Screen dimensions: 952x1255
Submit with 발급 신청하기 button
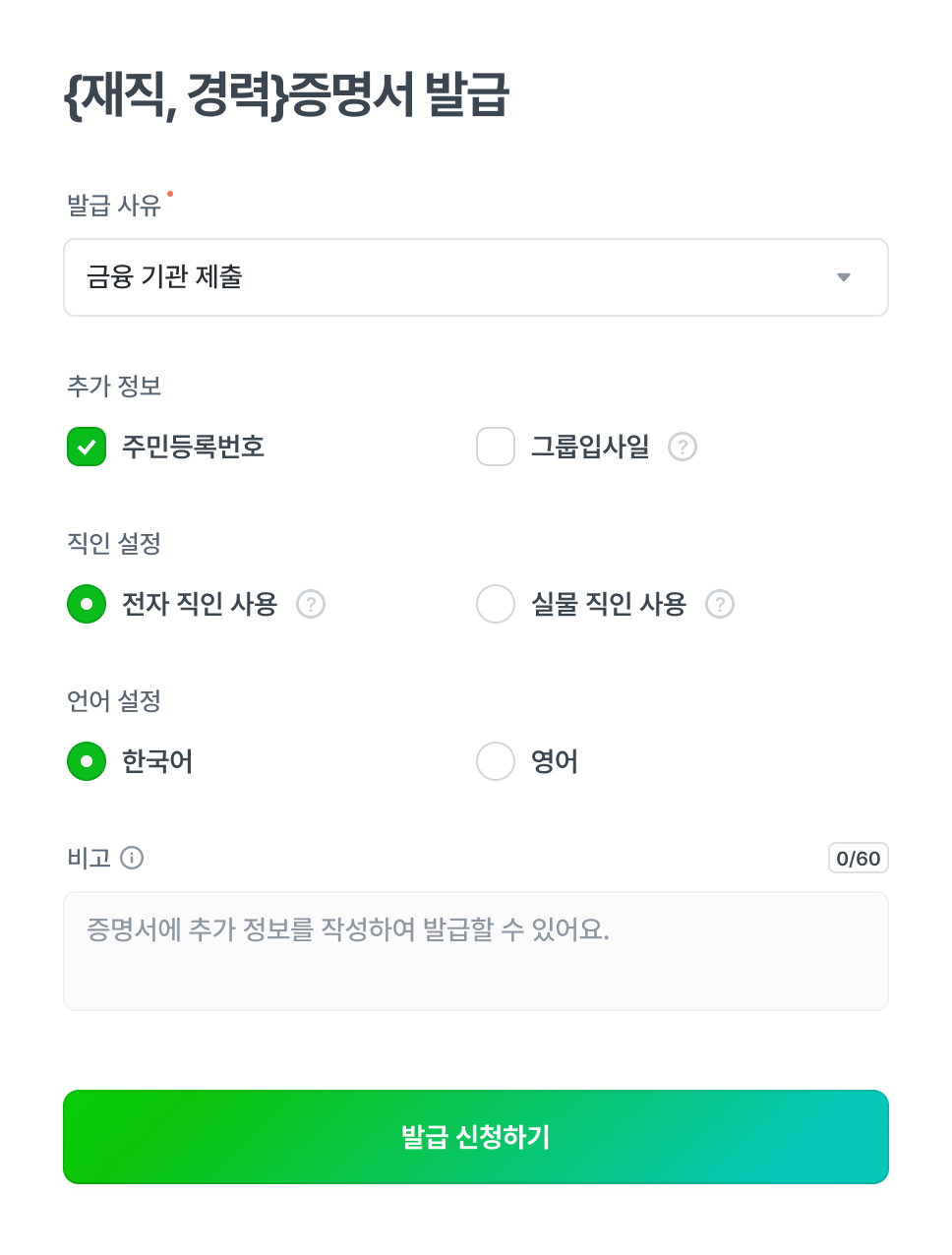pyautogui.click(x=475, y=1137)
